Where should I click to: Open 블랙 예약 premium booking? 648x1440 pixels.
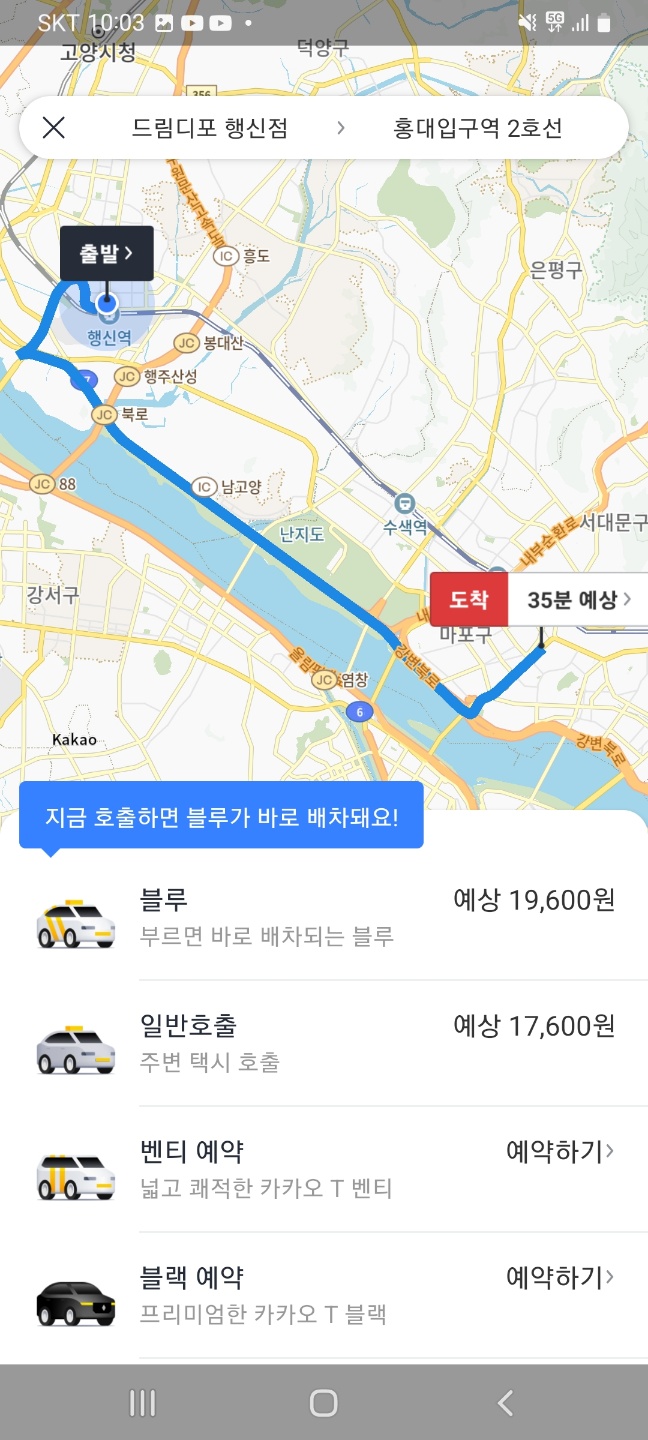324,1295
